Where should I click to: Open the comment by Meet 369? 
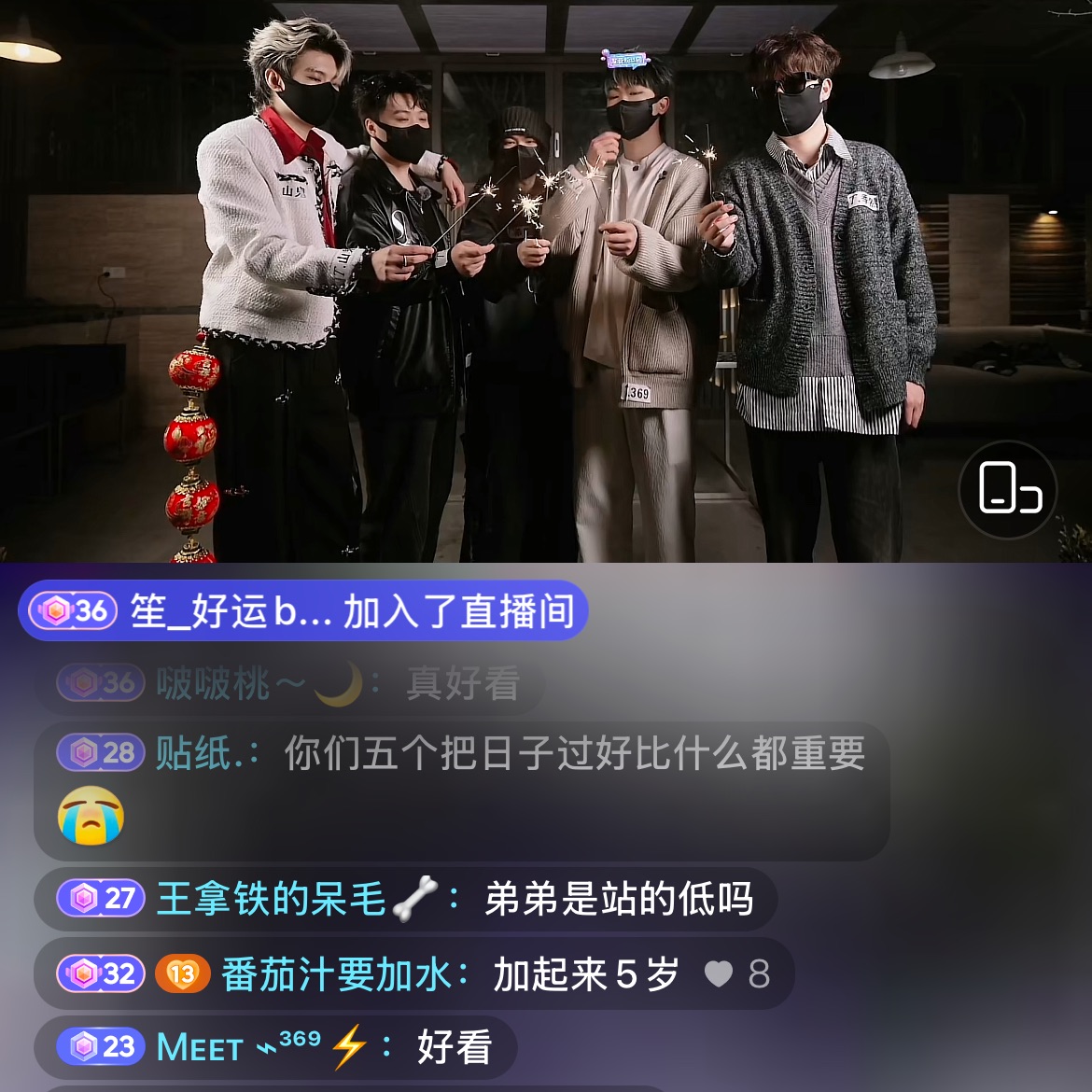[x=275, y=1047]
